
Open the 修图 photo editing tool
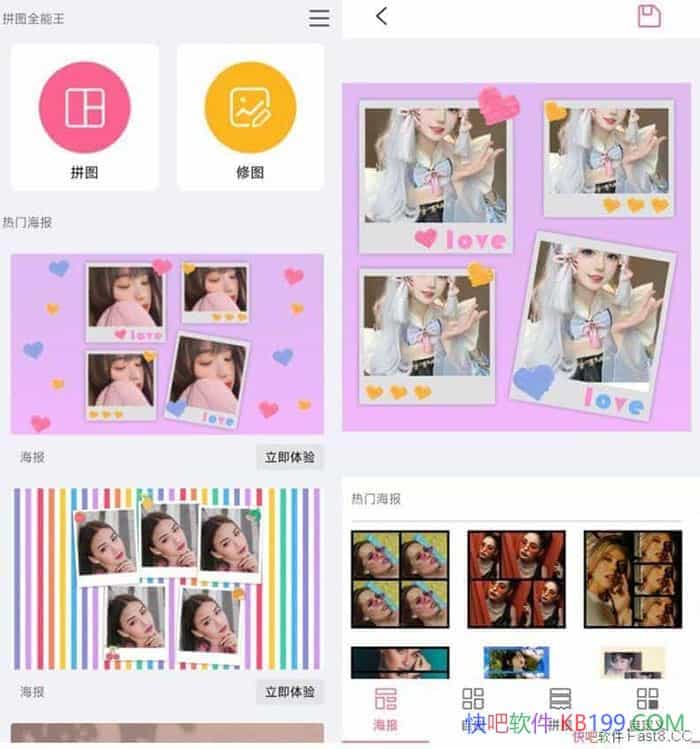(x=250, y=117)
